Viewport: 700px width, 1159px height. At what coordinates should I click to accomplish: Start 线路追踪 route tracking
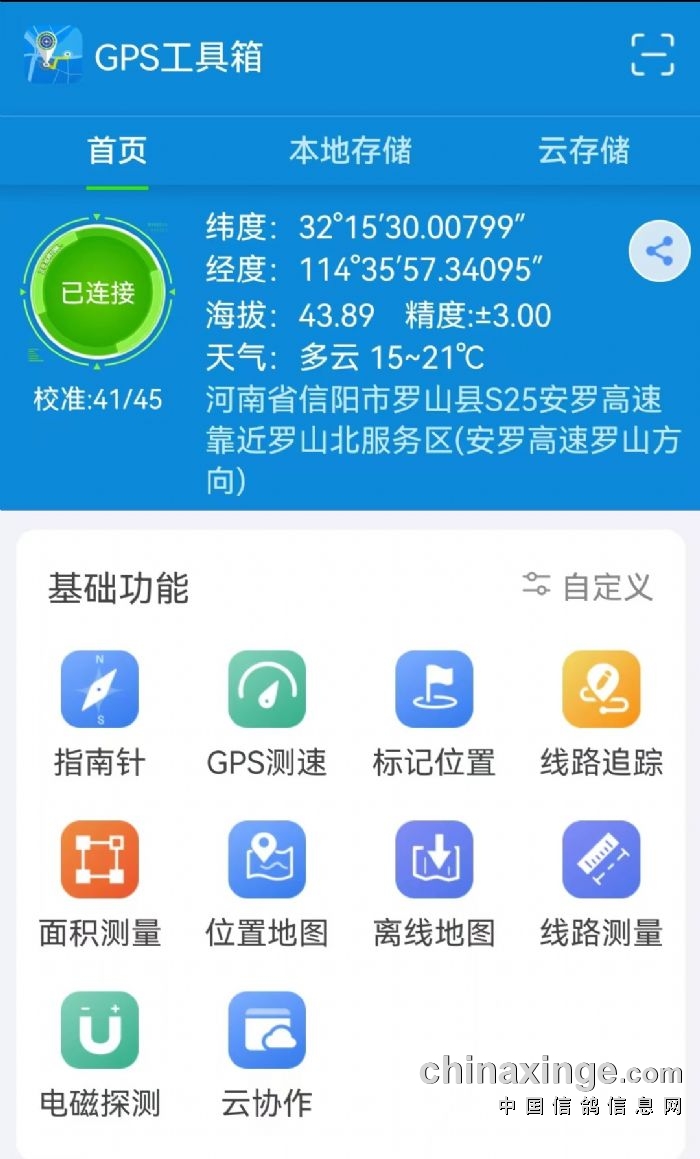[601, 689]
